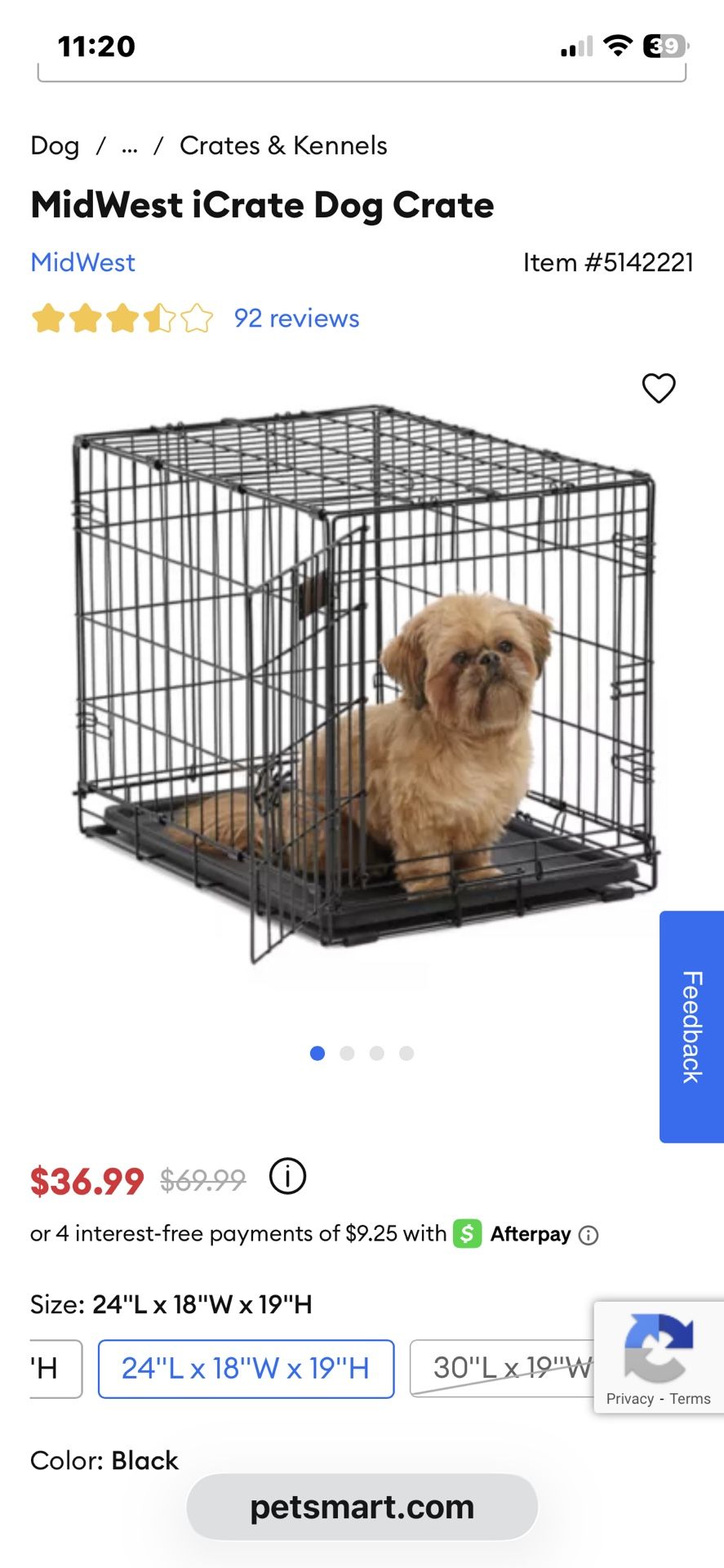Click the green Afterpay logo
Viewport: 724px width, 1568px height.
point(469,1234)
